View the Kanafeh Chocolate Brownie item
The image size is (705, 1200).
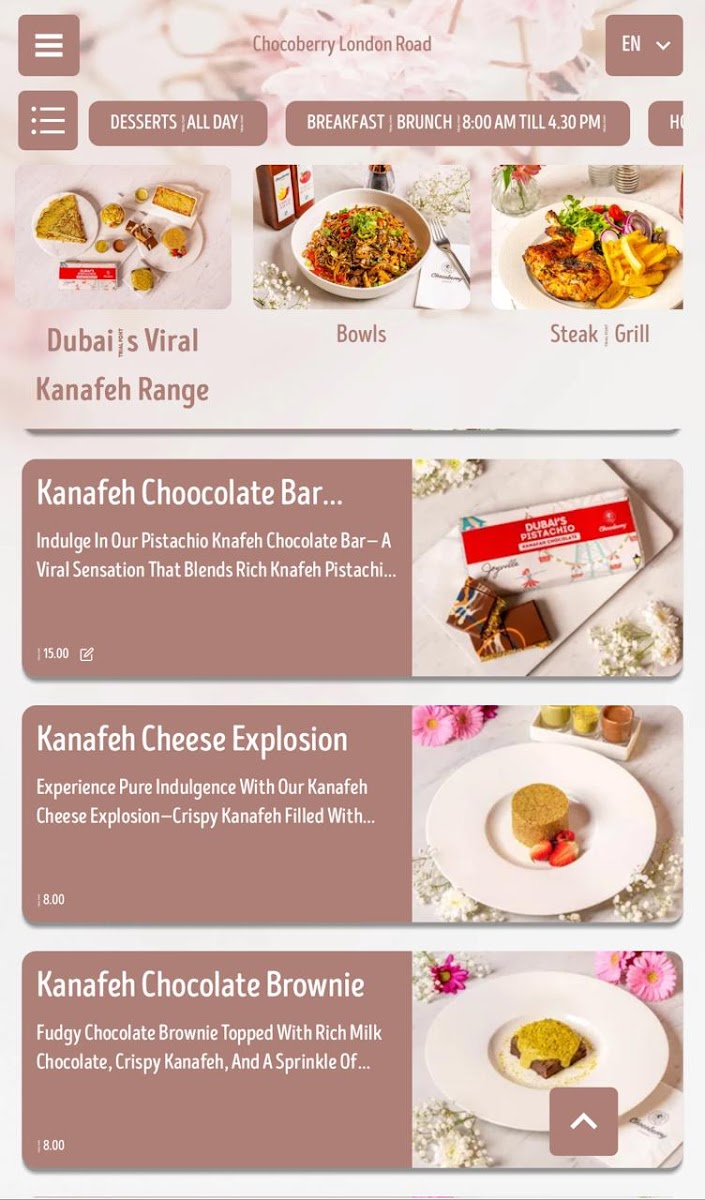pyautogui.click(x=352, y=1060)
